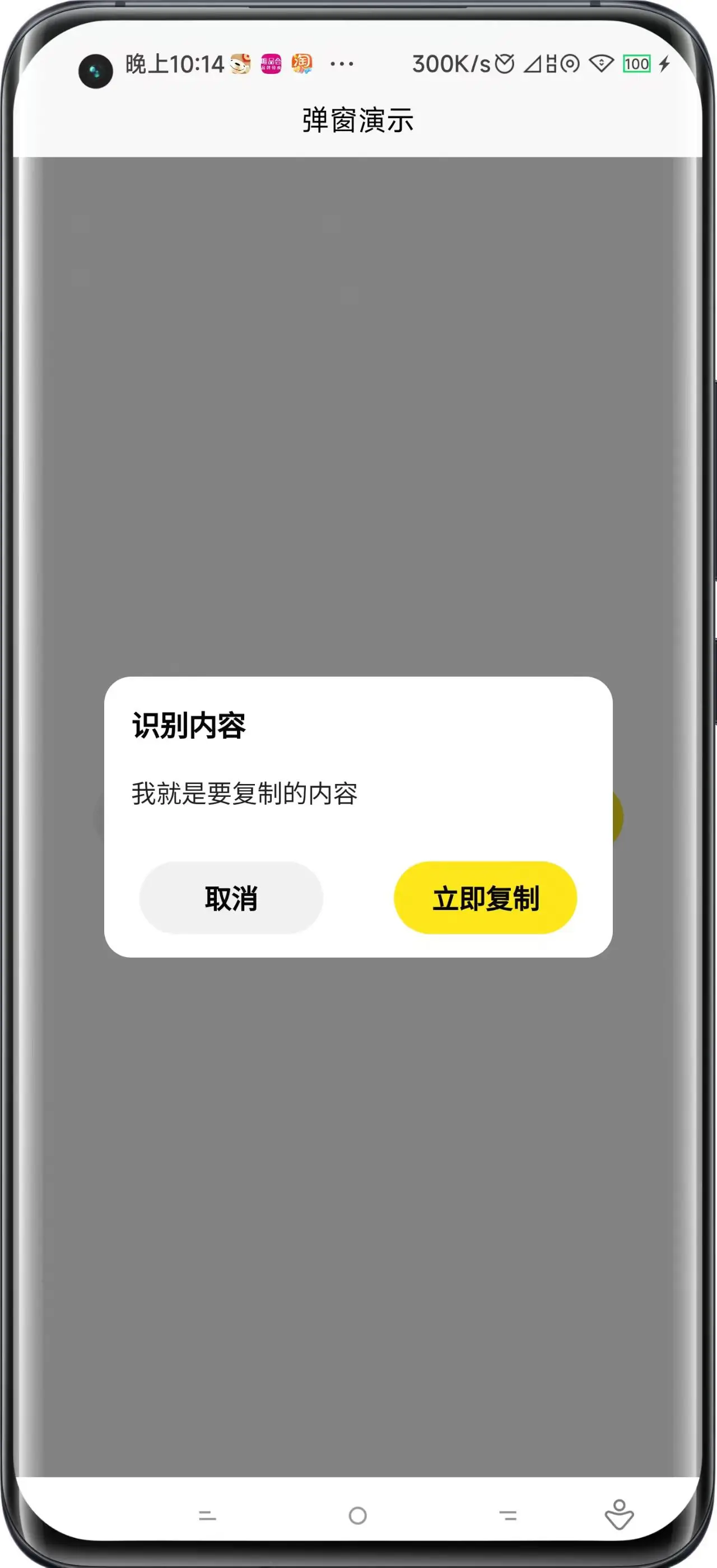The image size is (717, 1568).
Task: Confirm with the 立即复制 button
Action: pyautogui.click(x=485, y=898)
